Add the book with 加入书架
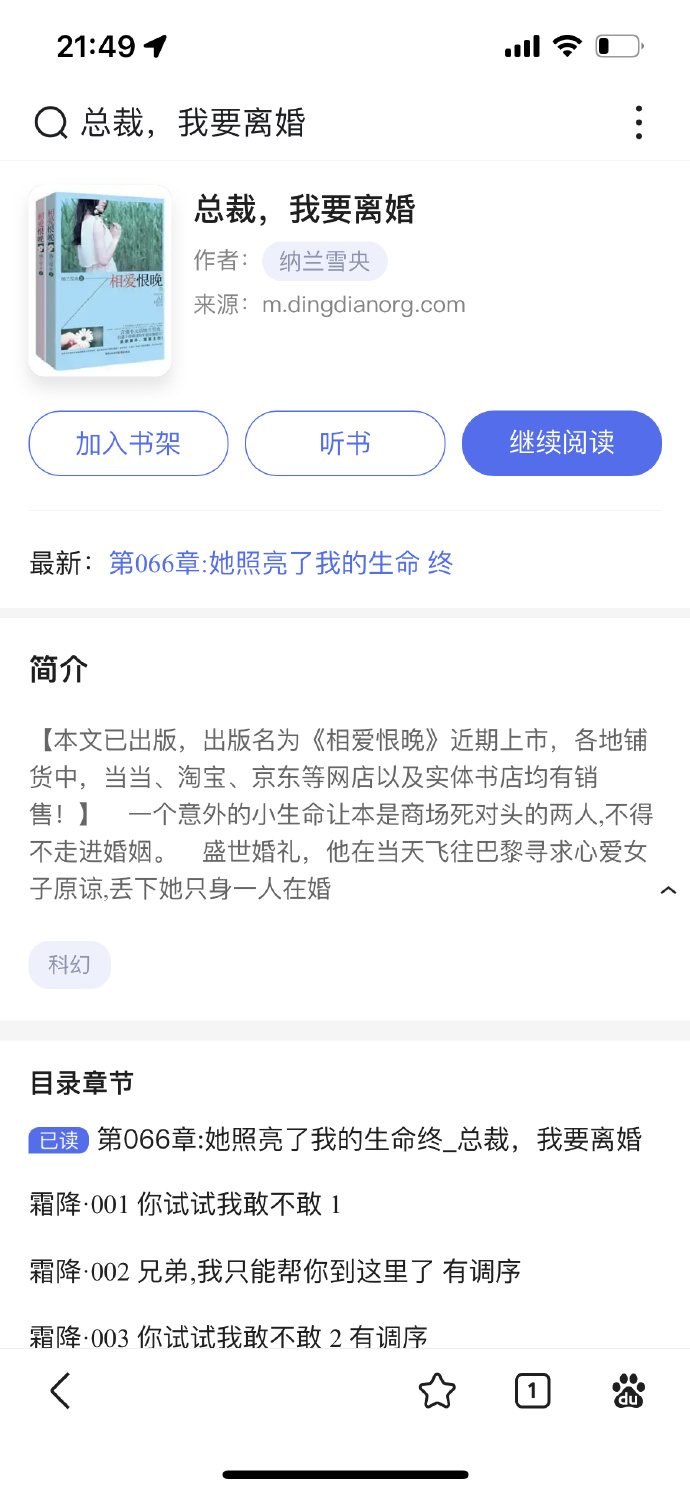The height and width of the screenshot is (1493, 690). (x=128, y=443)
